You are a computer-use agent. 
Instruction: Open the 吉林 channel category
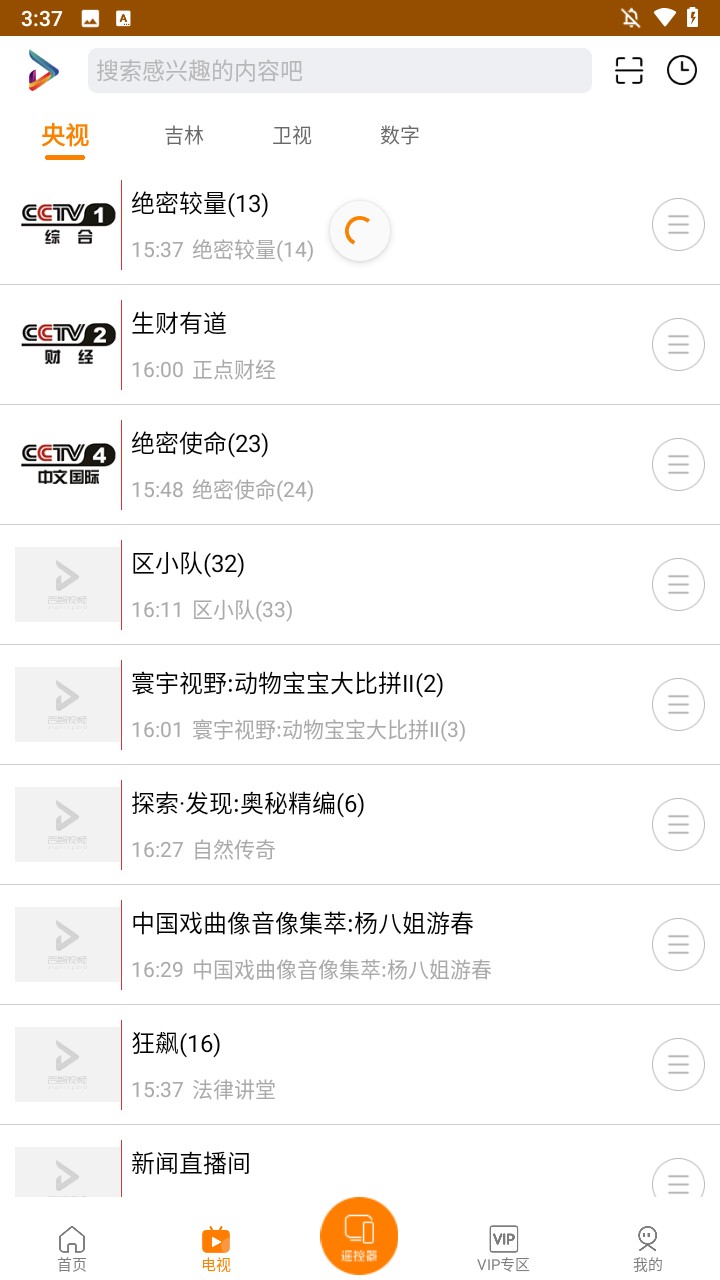[184, 135]
